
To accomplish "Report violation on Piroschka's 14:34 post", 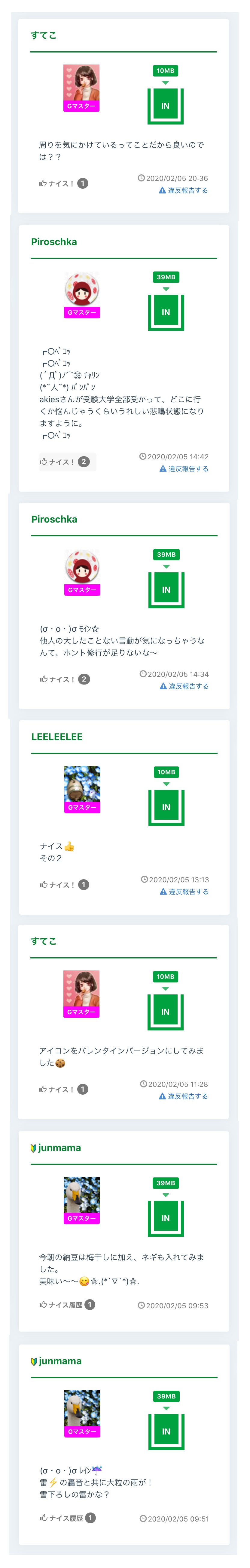I will tap(184, 686).
